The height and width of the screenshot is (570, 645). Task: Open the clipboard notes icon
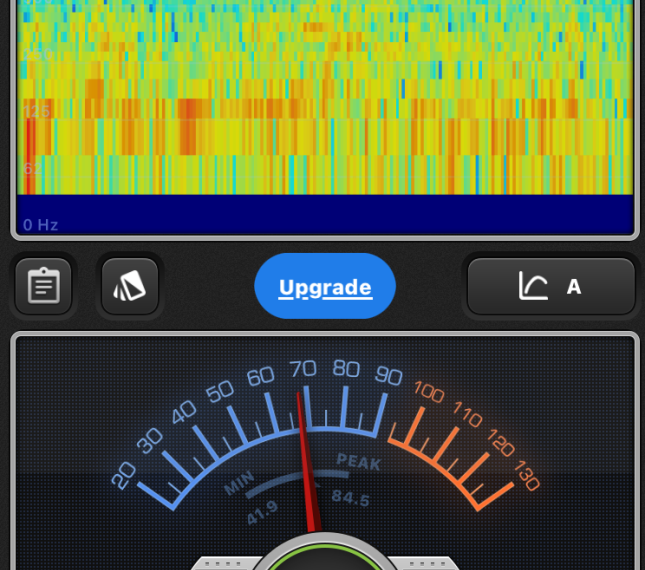click(43, 287)
